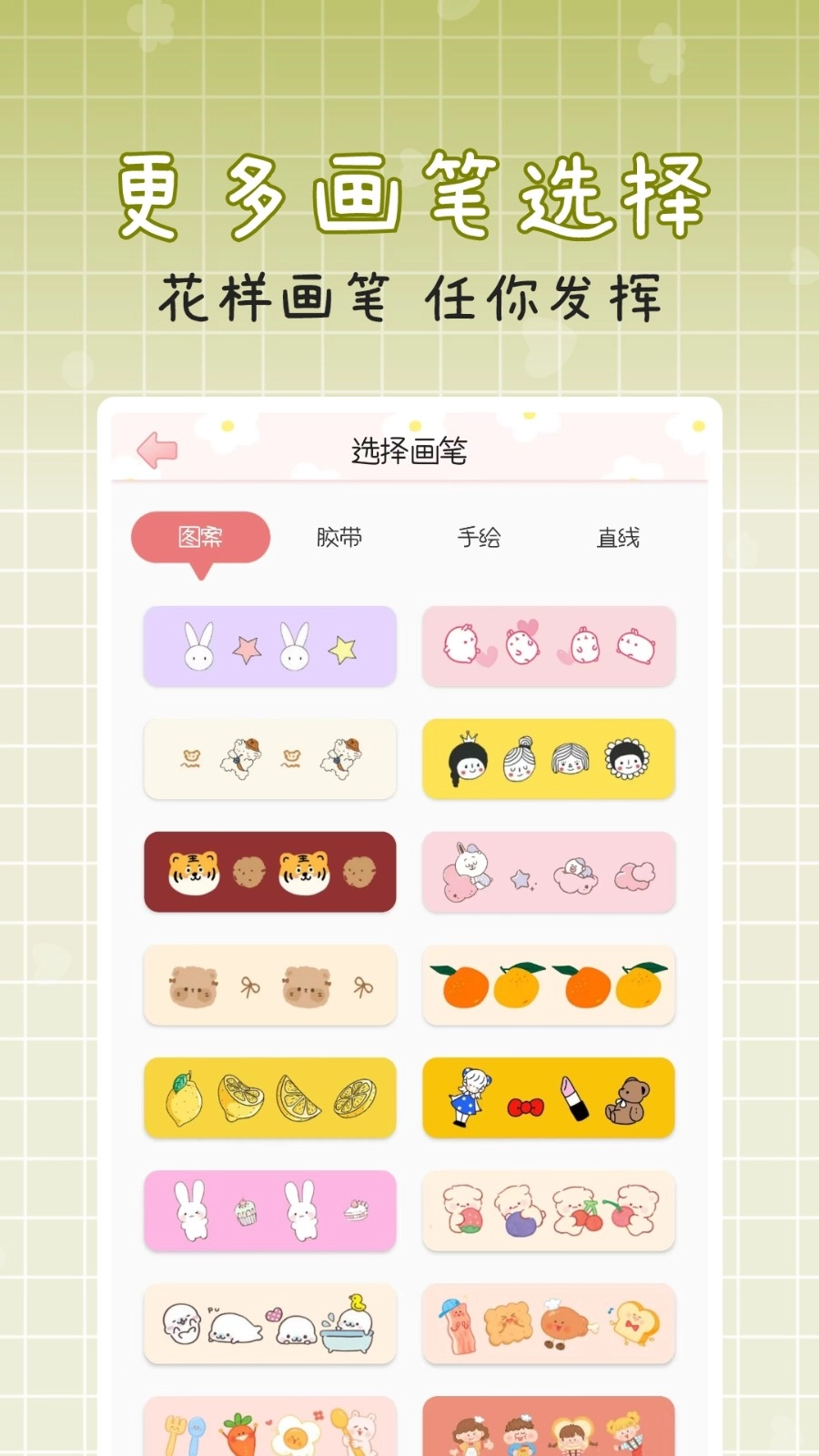Pick the toast and cookie characters brush

tap(548, 1325)
